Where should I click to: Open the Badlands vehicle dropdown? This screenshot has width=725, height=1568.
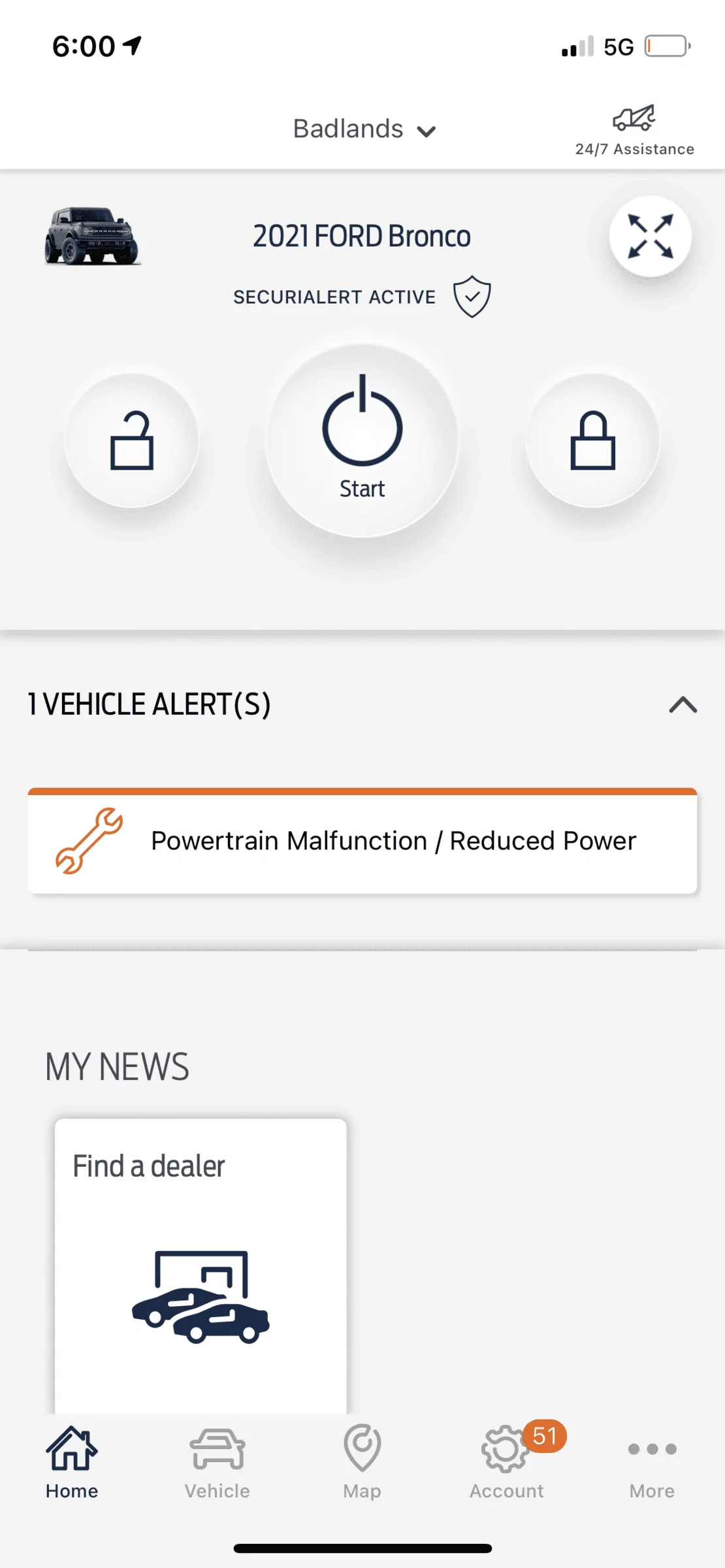pyautogui.click(x=364, y=129)
